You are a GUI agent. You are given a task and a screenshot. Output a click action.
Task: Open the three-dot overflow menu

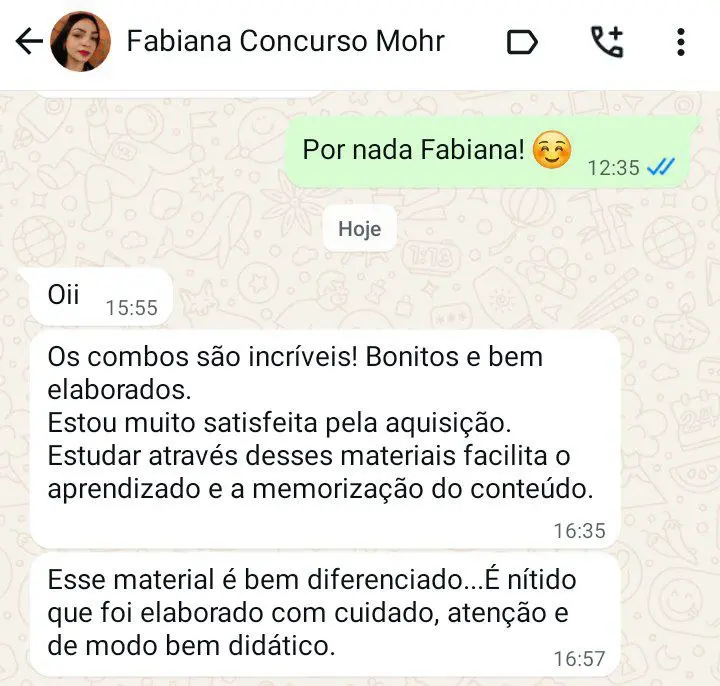(x=681, y=42)
